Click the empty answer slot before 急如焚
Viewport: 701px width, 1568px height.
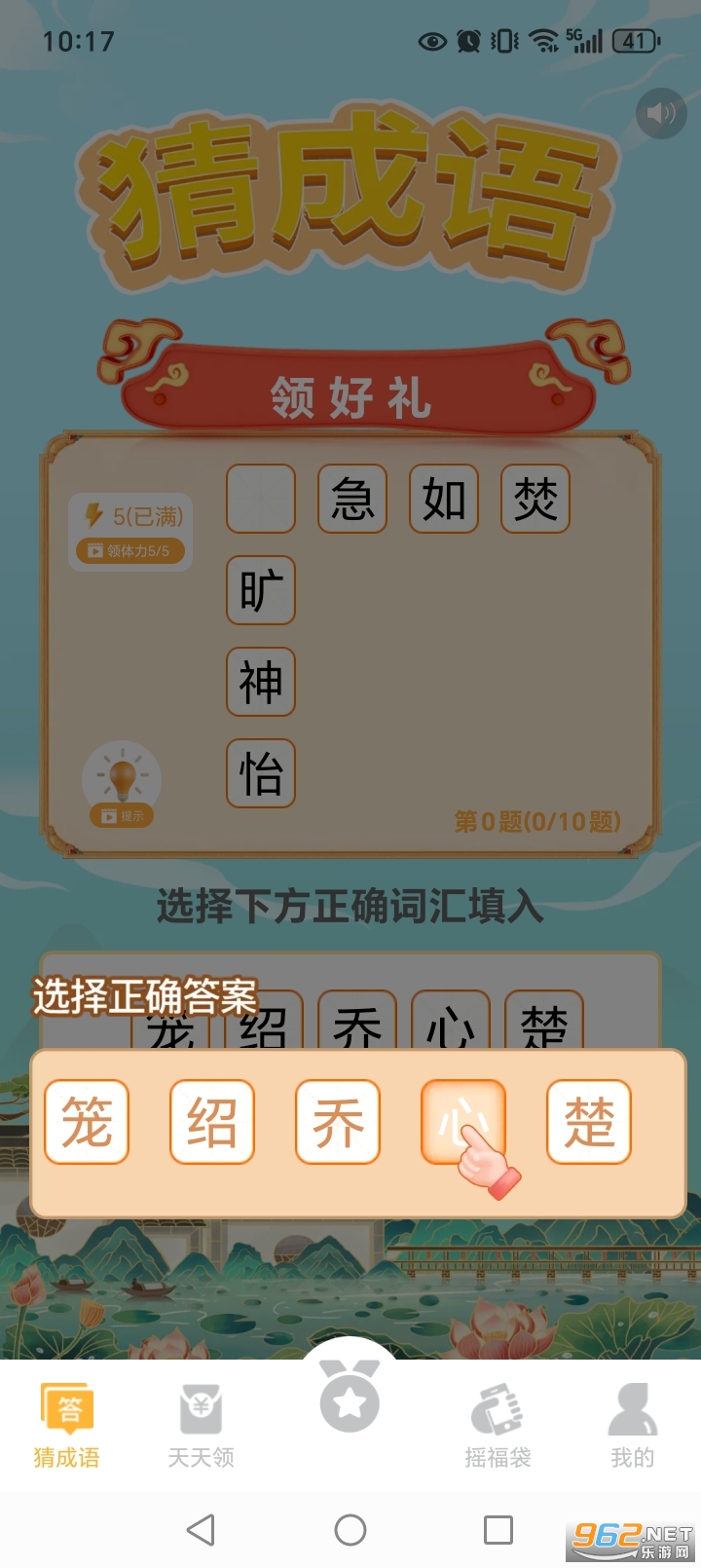[x=260, y=499]
